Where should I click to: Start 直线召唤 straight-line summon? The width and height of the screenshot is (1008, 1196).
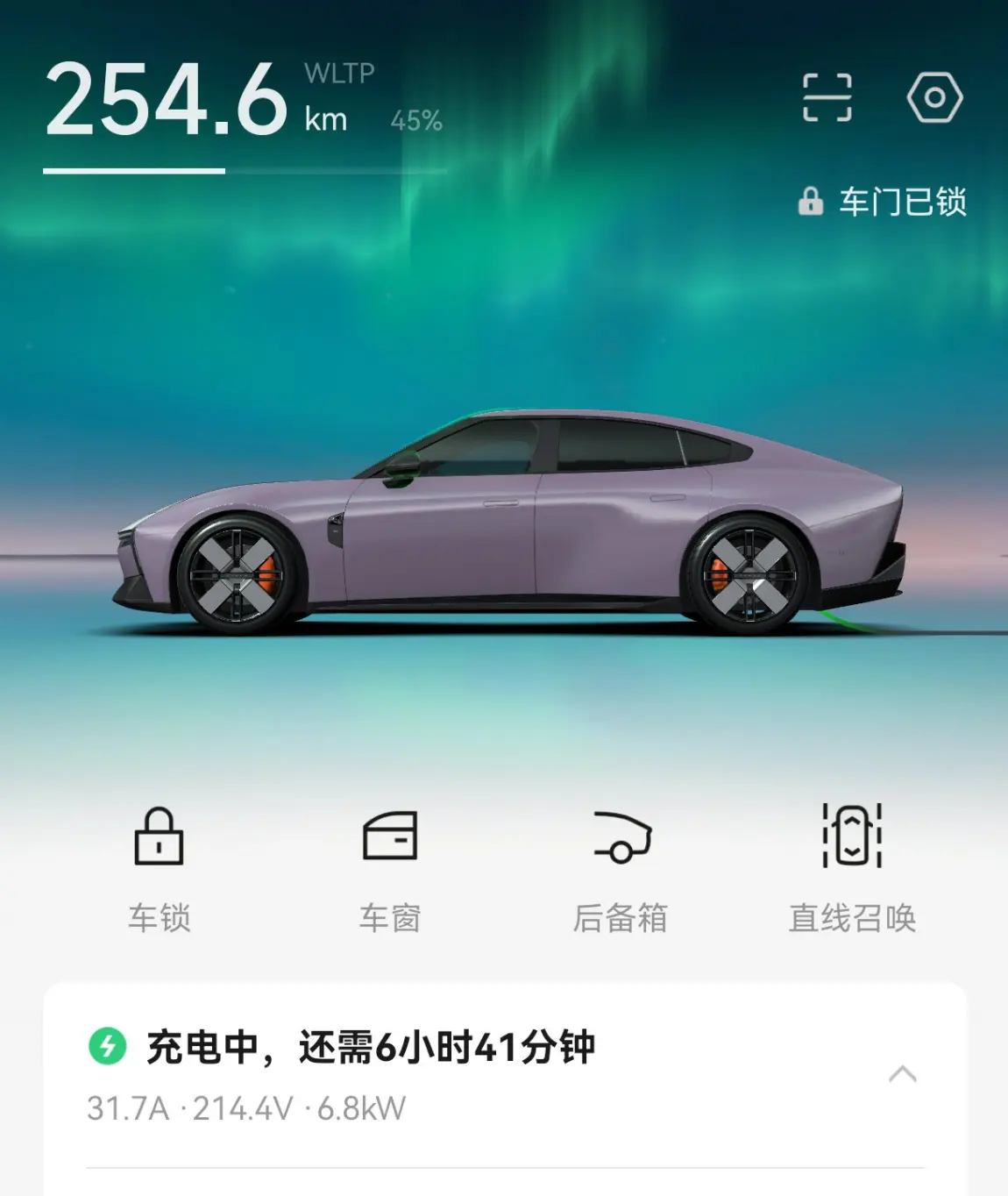852,870
